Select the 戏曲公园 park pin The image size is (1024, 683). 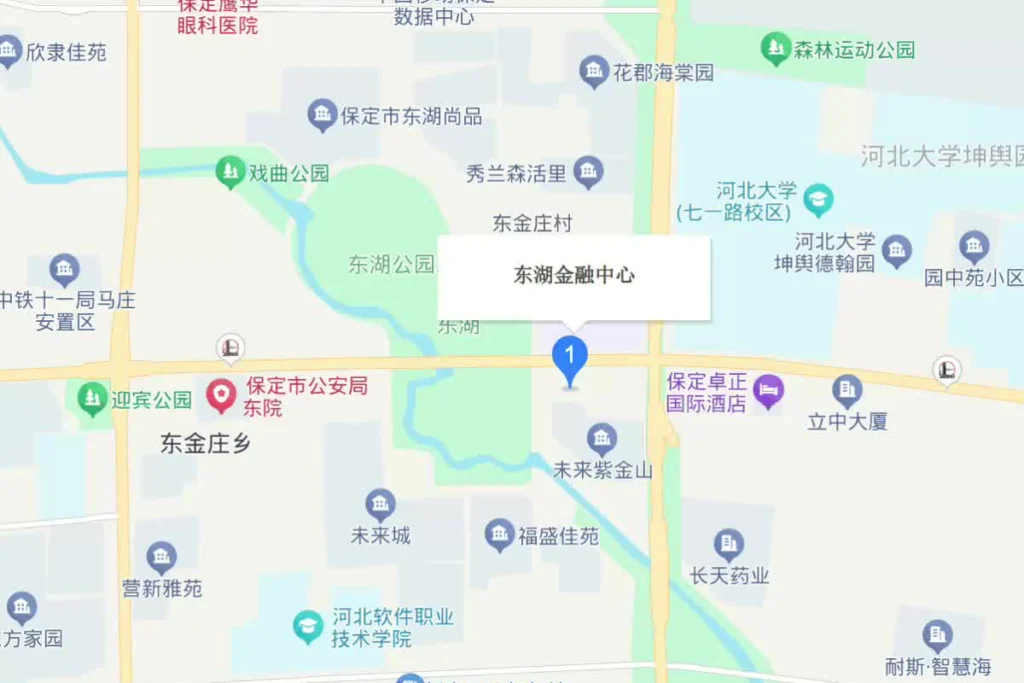coord(231,172)
